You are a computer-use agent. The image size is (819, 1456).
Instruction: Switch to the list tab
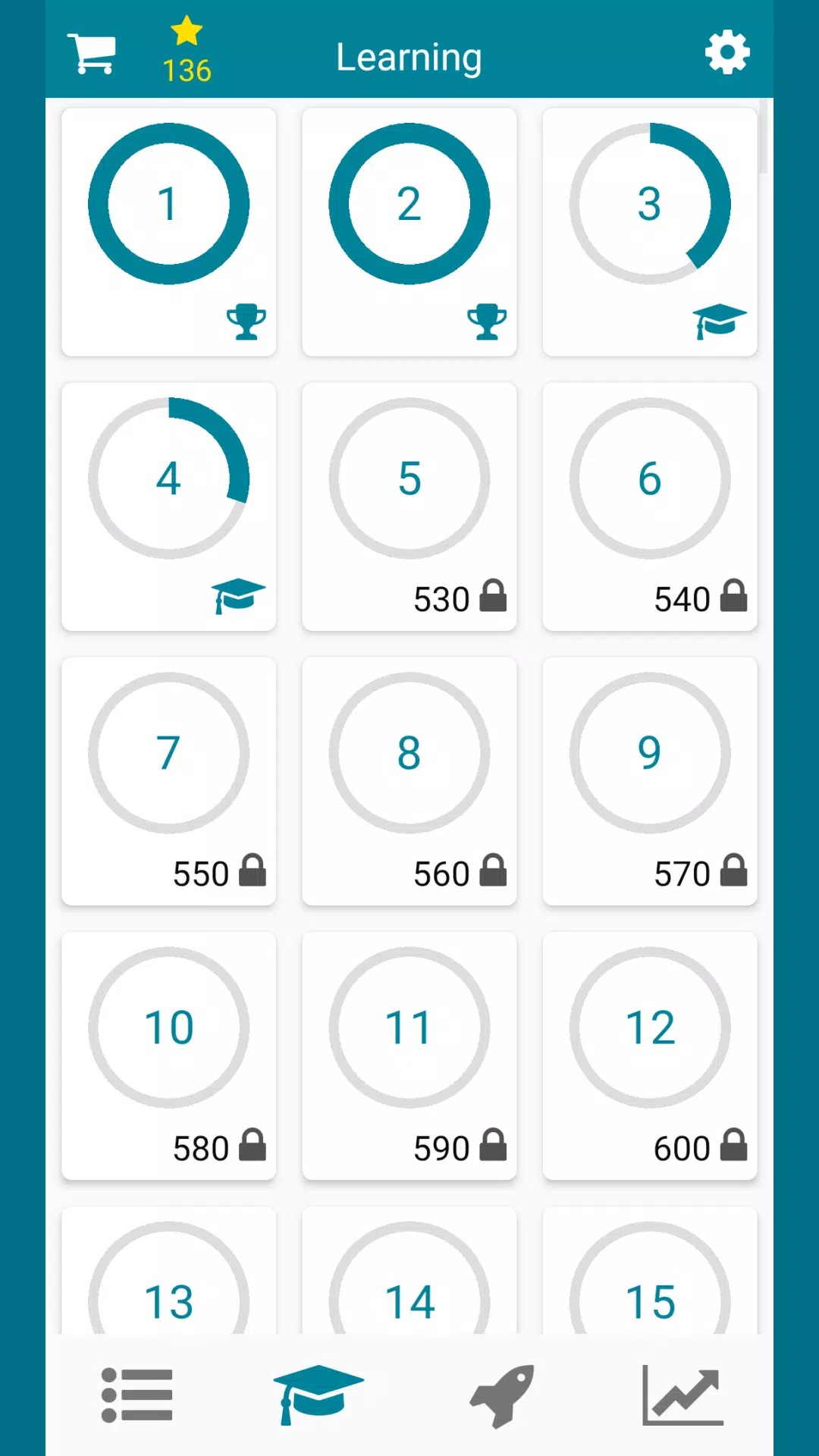pos(137,1395)
